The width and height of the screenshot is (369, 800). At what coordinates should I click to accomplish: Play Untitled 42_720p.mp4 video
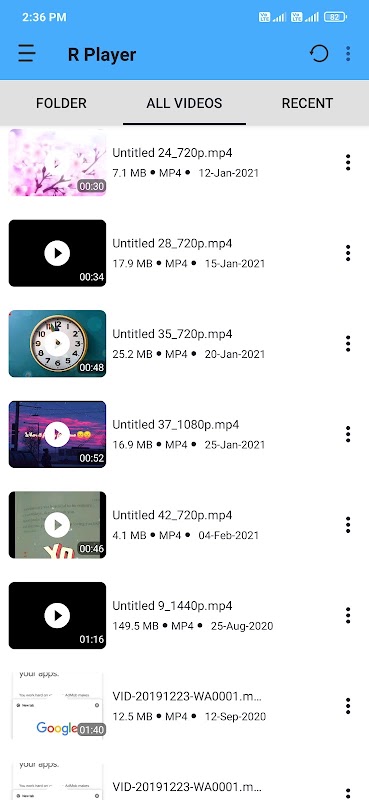[x=57, y=524]
